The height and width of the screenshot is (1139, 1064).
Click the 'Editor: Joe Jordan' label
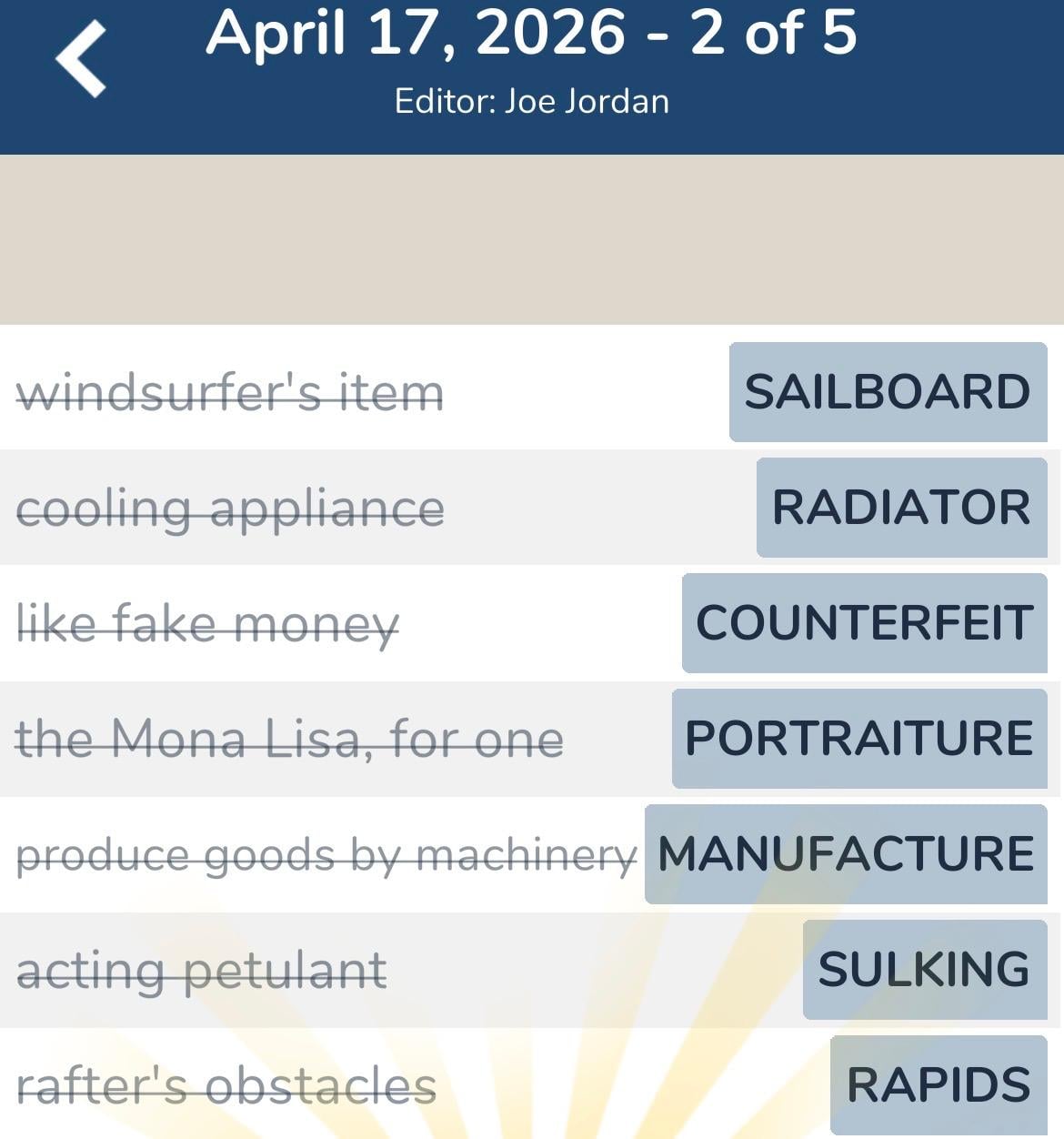(531, 101)
